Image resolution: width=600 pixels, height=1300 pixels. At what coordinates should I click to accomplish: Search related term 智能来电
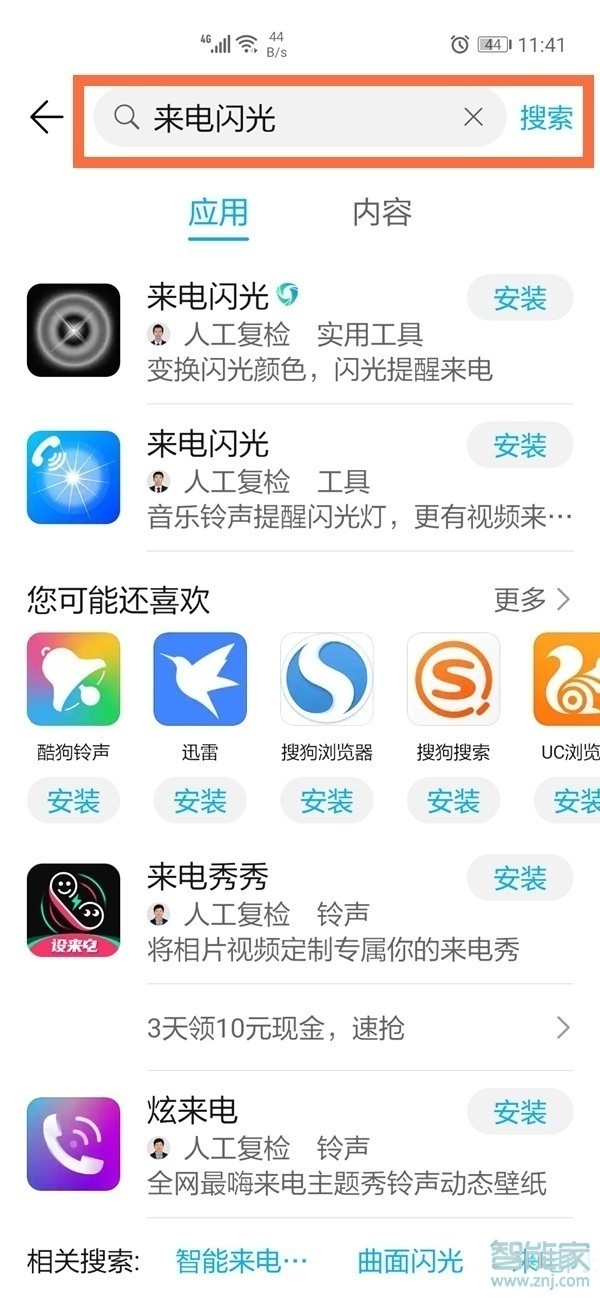(241, 1261)
